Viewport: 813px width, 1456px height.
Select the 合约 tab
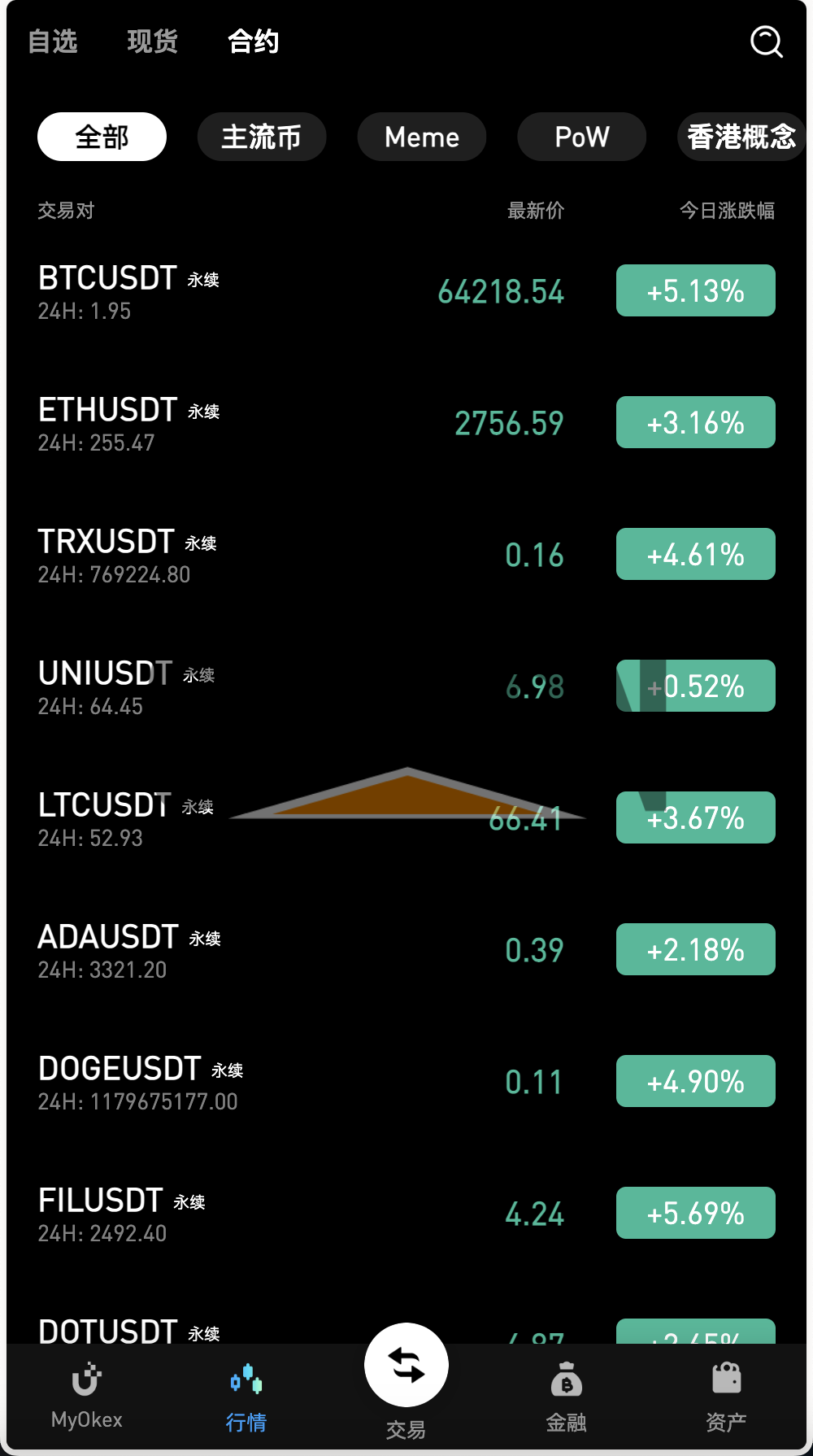(253, 41)
